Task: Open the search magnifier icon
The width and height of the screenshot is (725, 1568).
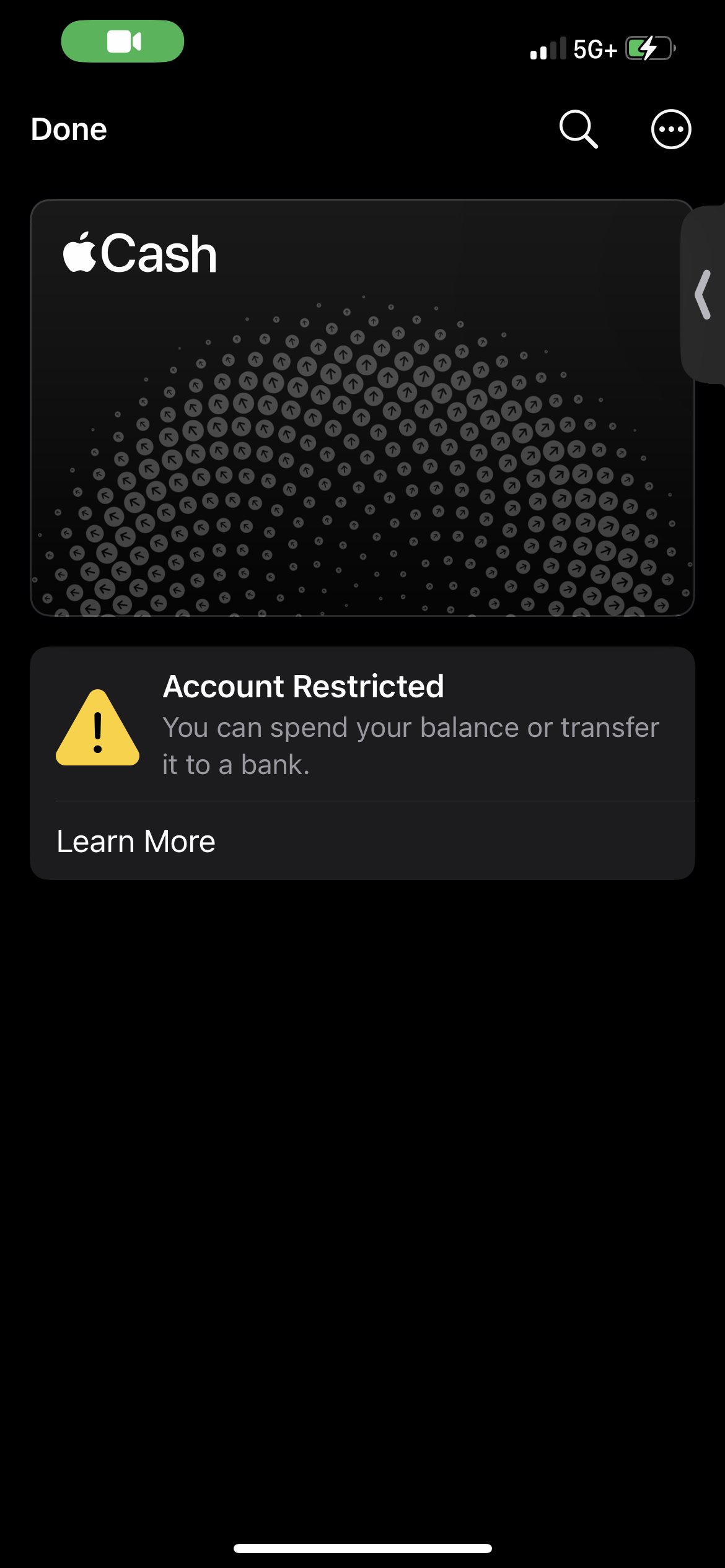Action: tap(578, 129)
